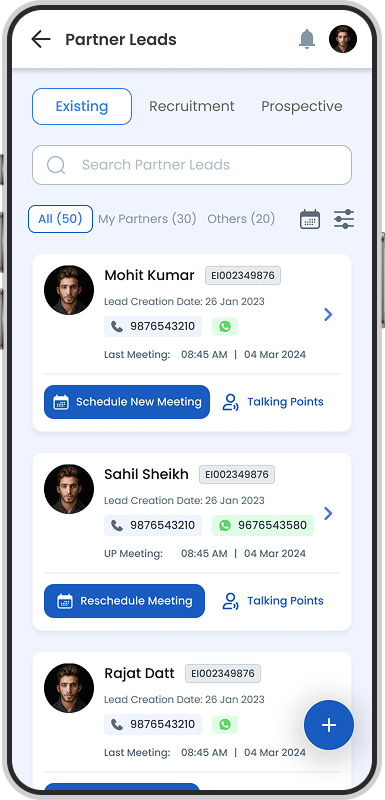
Task: View Talking Points for Sahil Sheikh
Action: coord(273,601)
